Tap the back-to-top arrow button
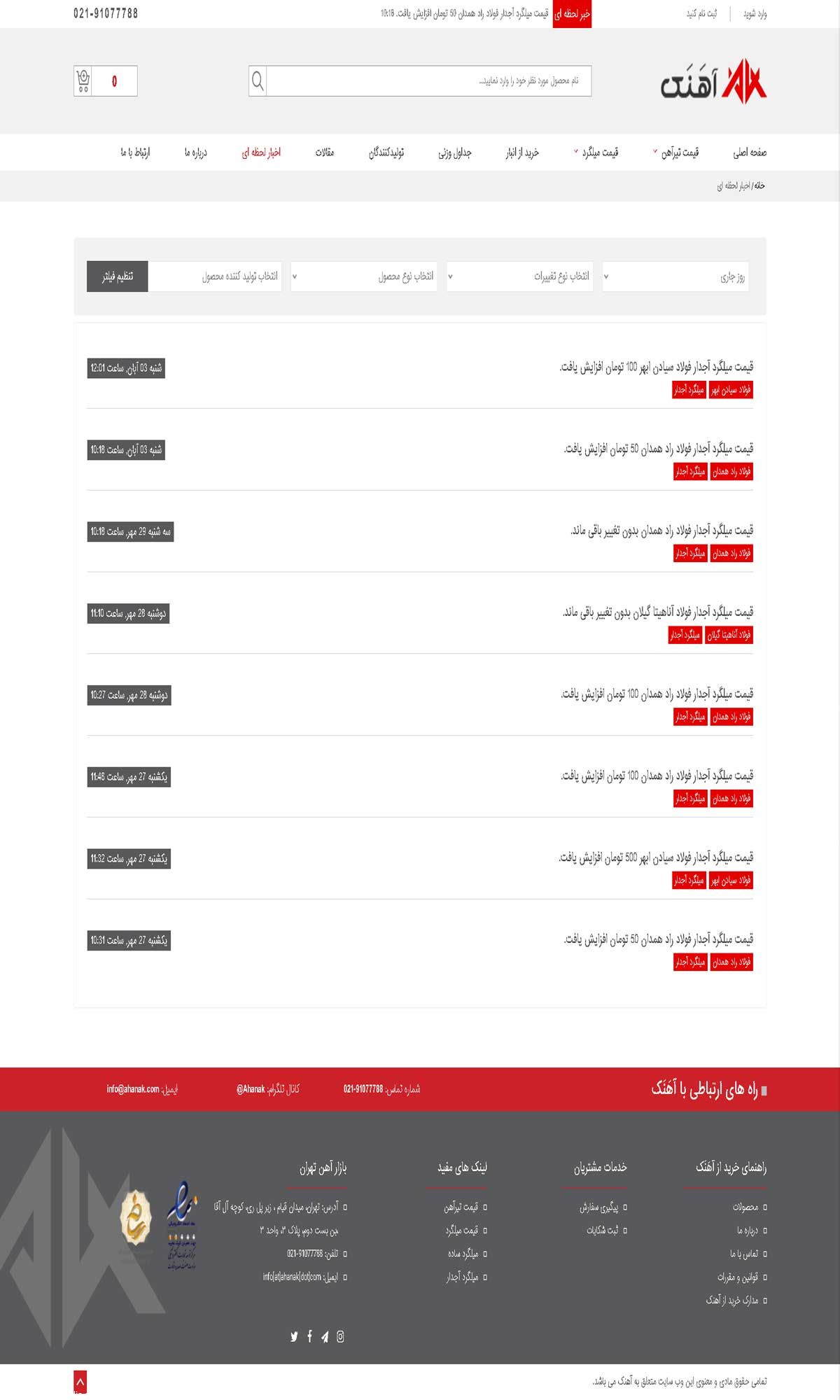This screenshot has width=840, height=1400. (80, 1382)
